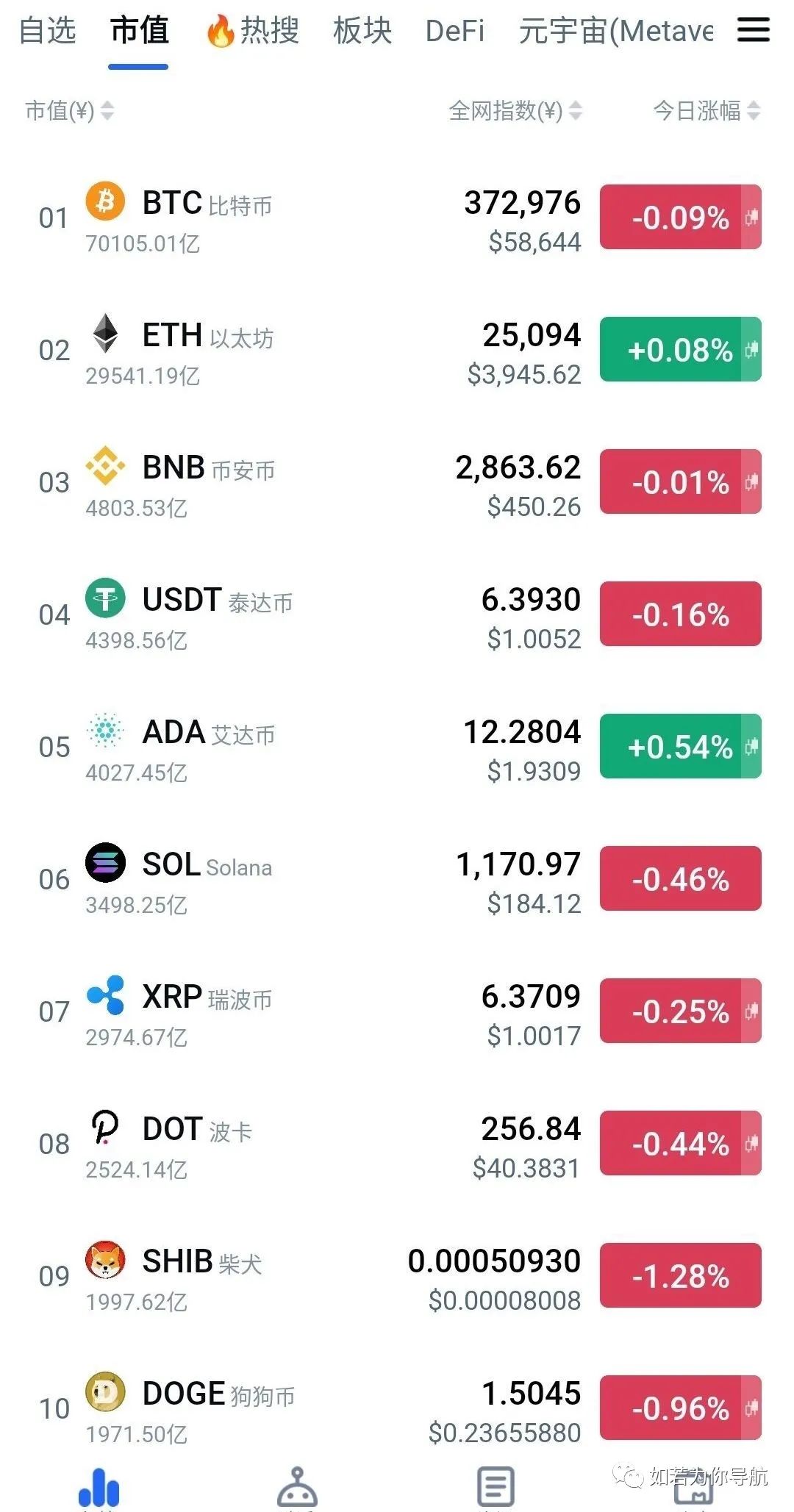Viewport: 794px width, 1512px height.
Task: Open the robot assistant in bottom navigation
Action: coord(298,1485)
